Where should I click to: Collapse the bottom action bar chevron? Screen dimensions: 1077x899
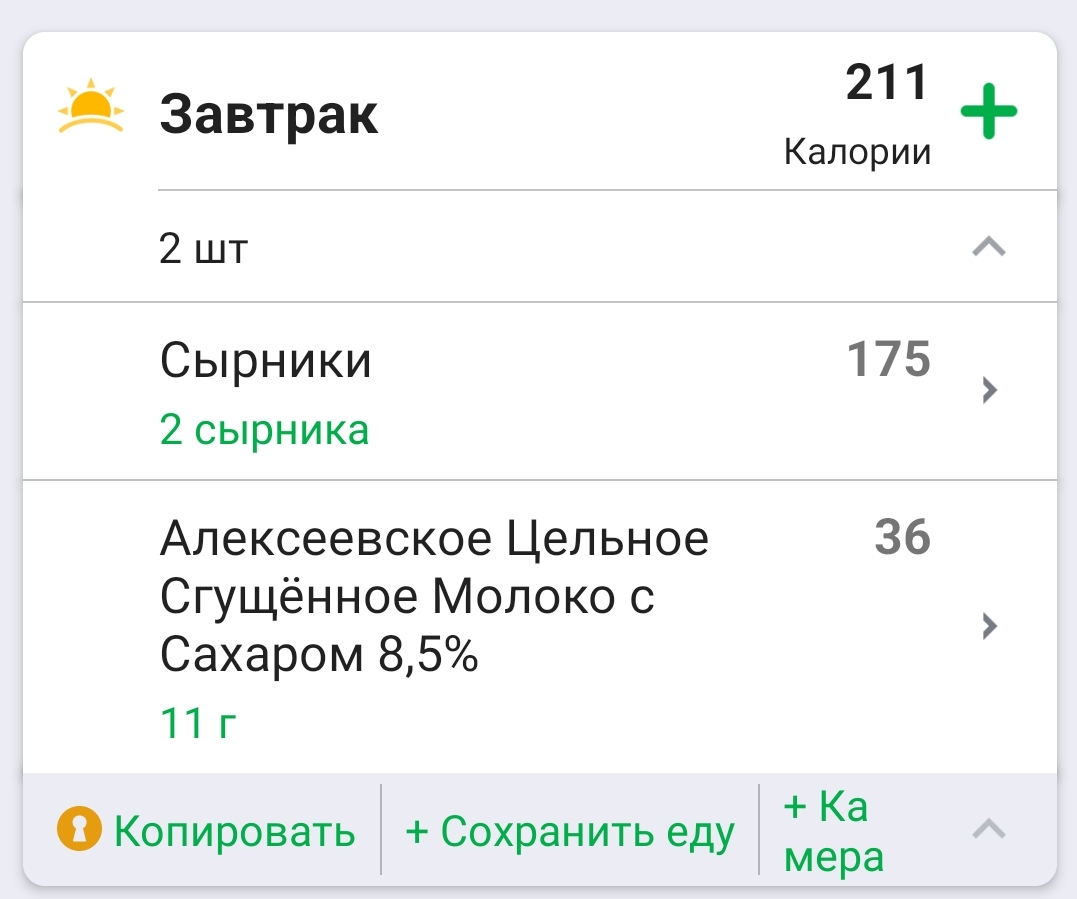coord(988,829)
